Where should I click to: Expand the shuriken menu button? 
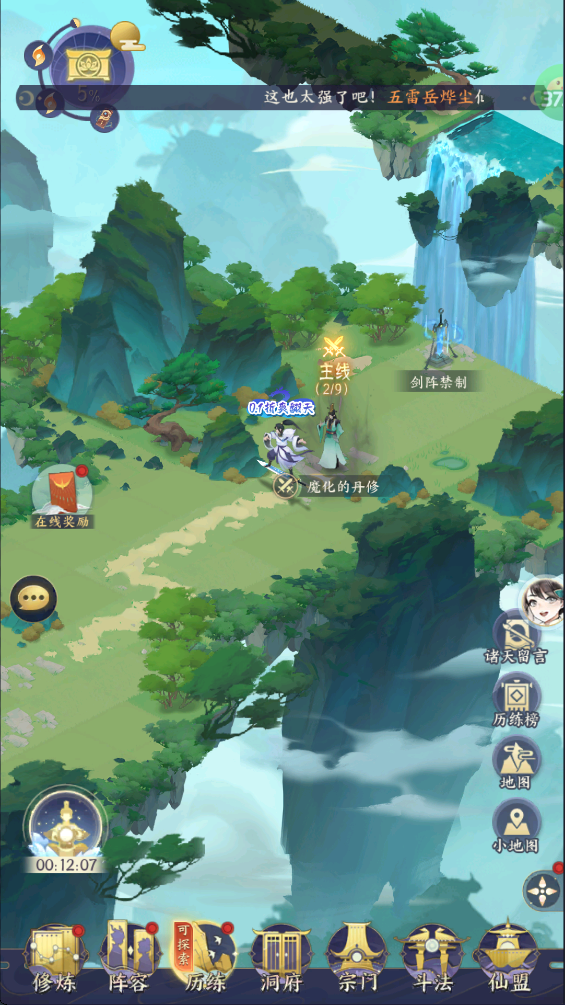coord(542,890)
